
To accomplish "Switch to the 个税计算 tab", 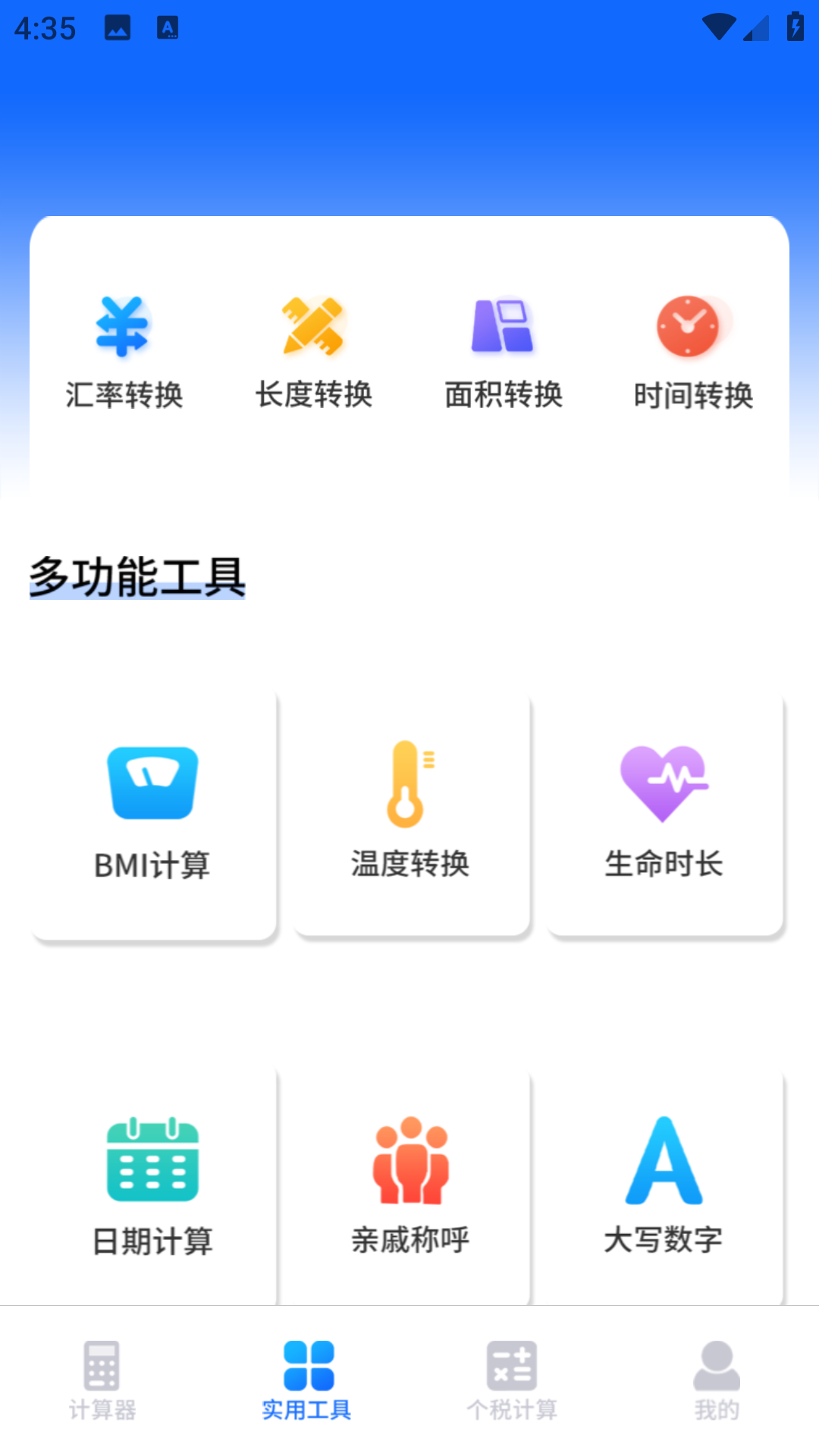I will click(x=512, y=1380).
